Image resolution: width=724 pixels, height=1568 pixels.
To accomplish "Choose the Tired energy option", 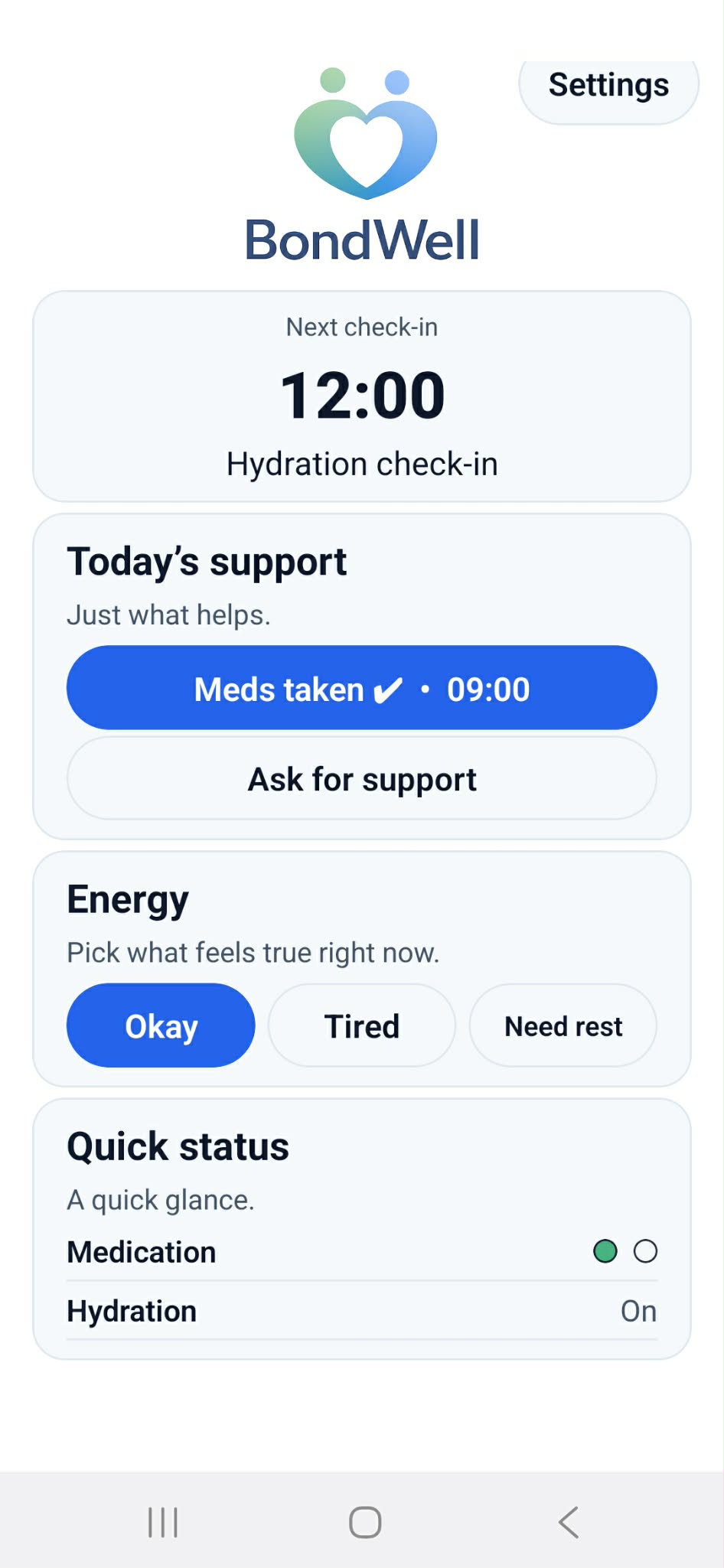I will pyautogui.click(x=361, y=1025).
